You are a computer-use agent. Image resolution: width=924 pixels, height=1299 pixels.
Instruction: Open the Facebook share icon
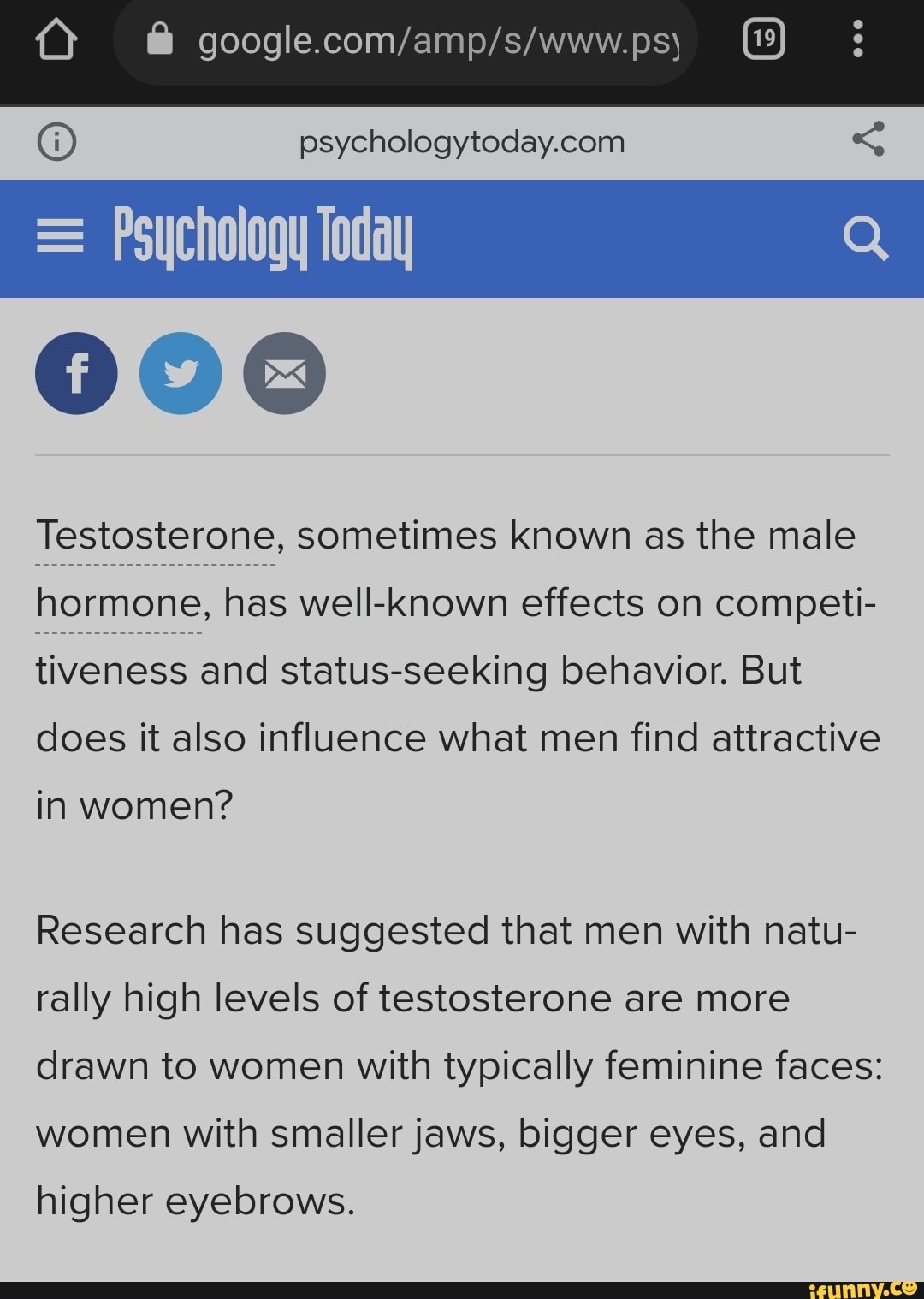[75, 373]
